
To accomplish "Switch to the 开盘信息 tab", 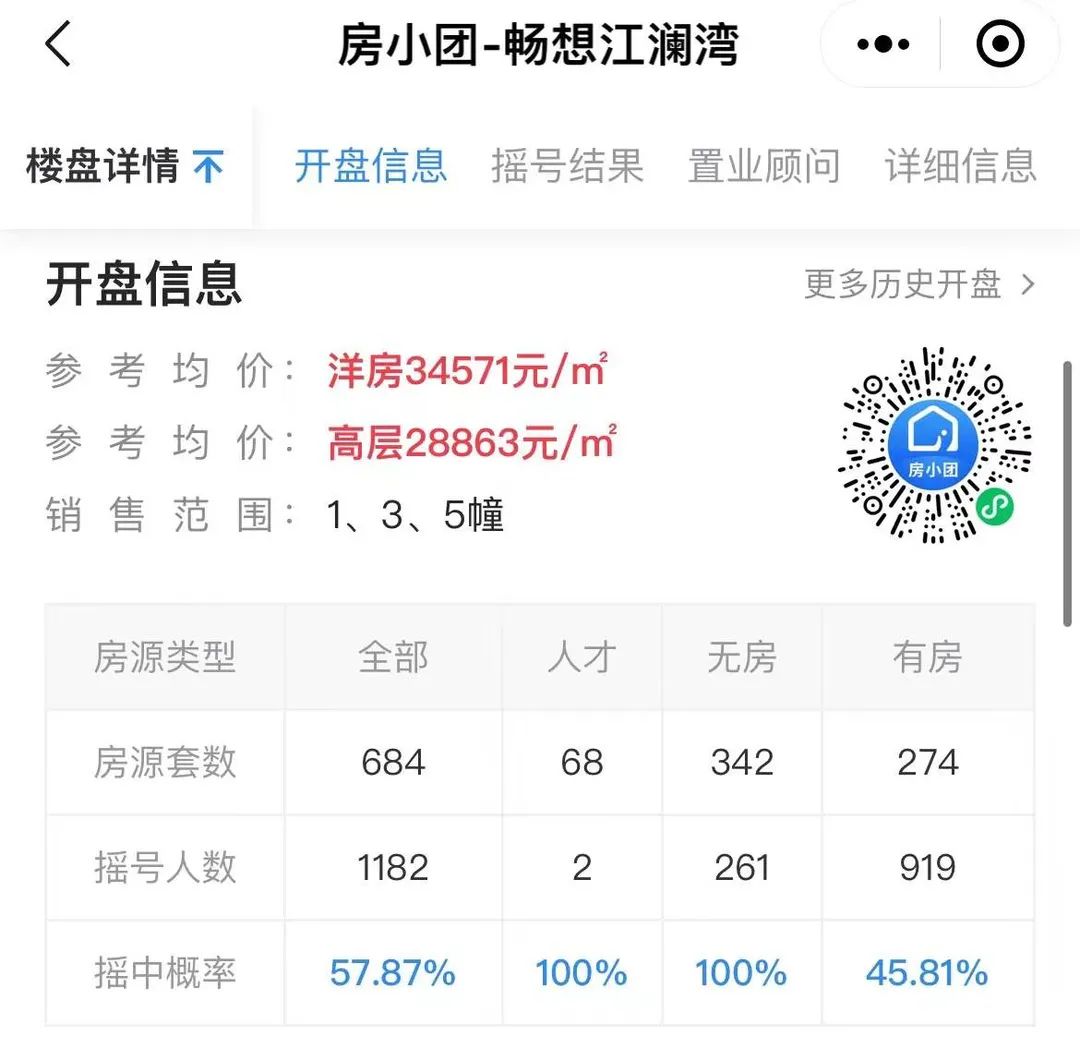I will 370,166.
